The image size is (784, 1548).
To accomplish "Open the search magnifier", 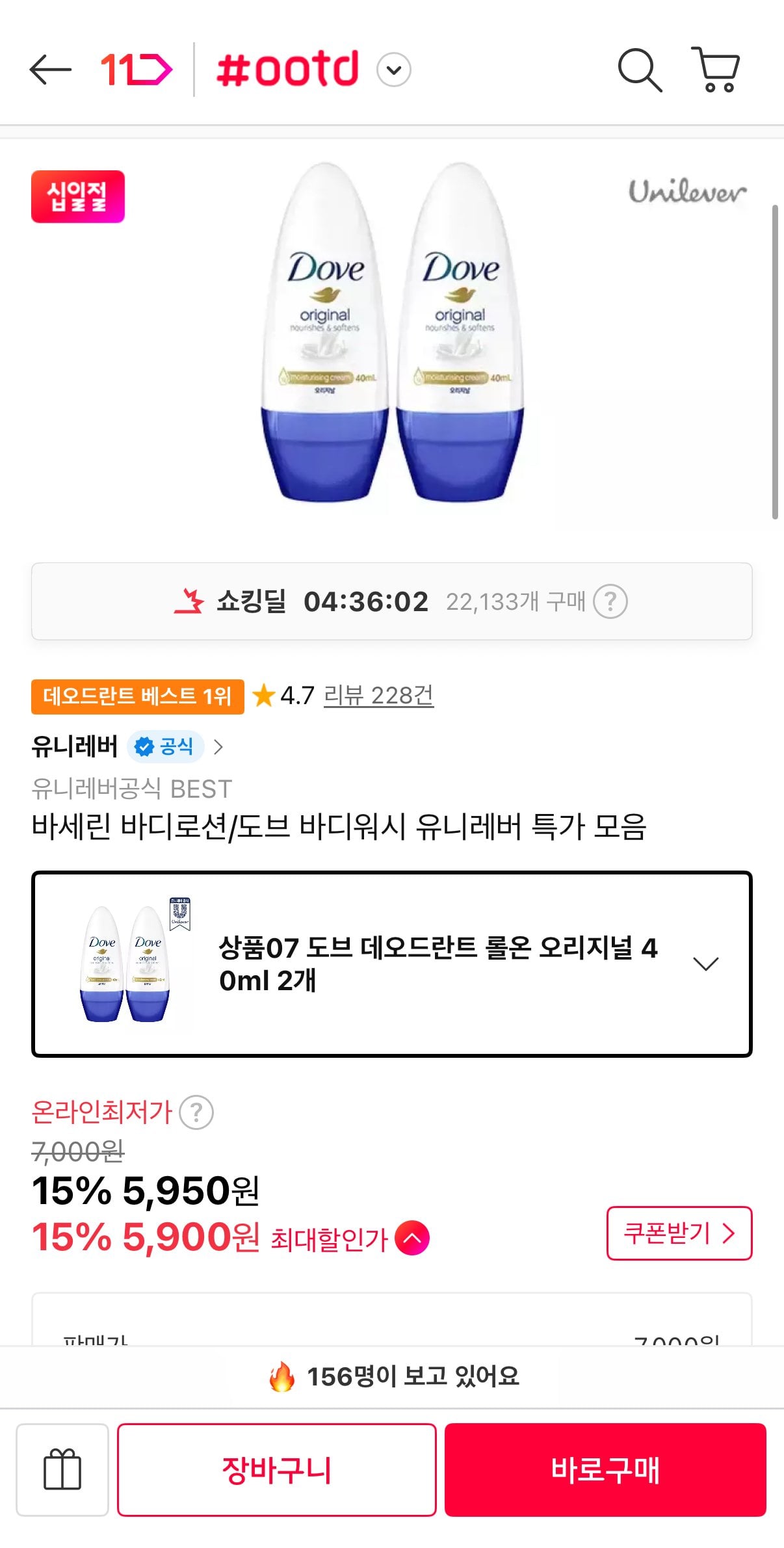I will tap(640, 70).
